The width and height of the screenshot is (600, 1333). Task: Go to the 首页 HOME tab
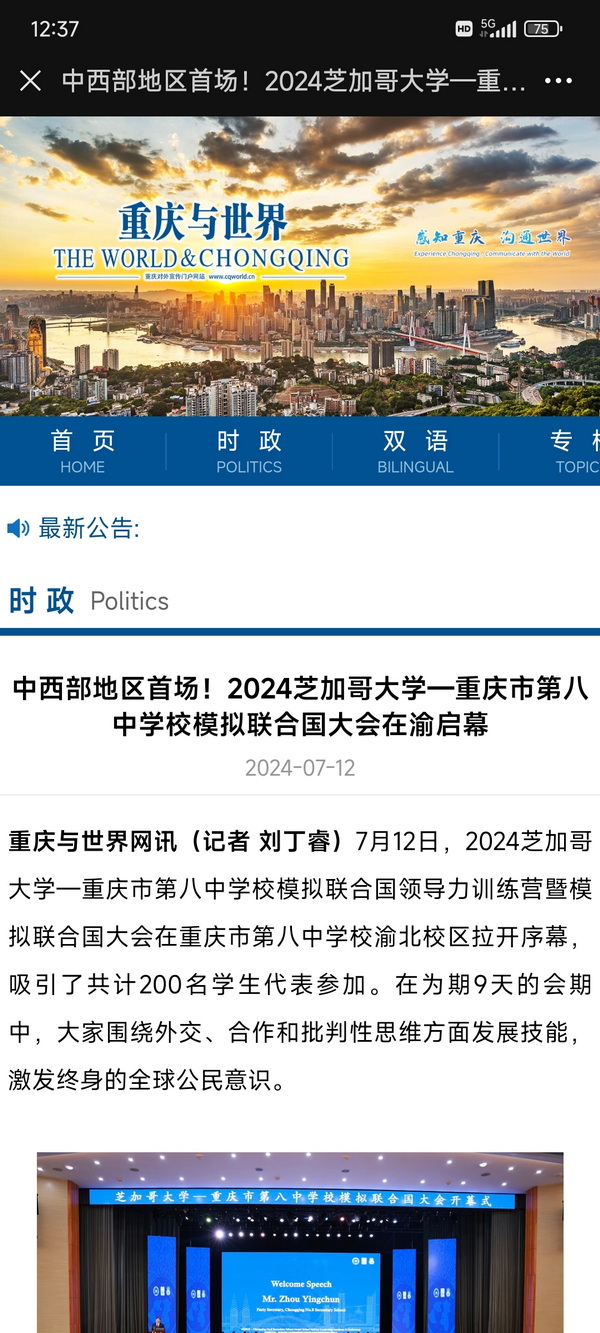coord(83,451)
